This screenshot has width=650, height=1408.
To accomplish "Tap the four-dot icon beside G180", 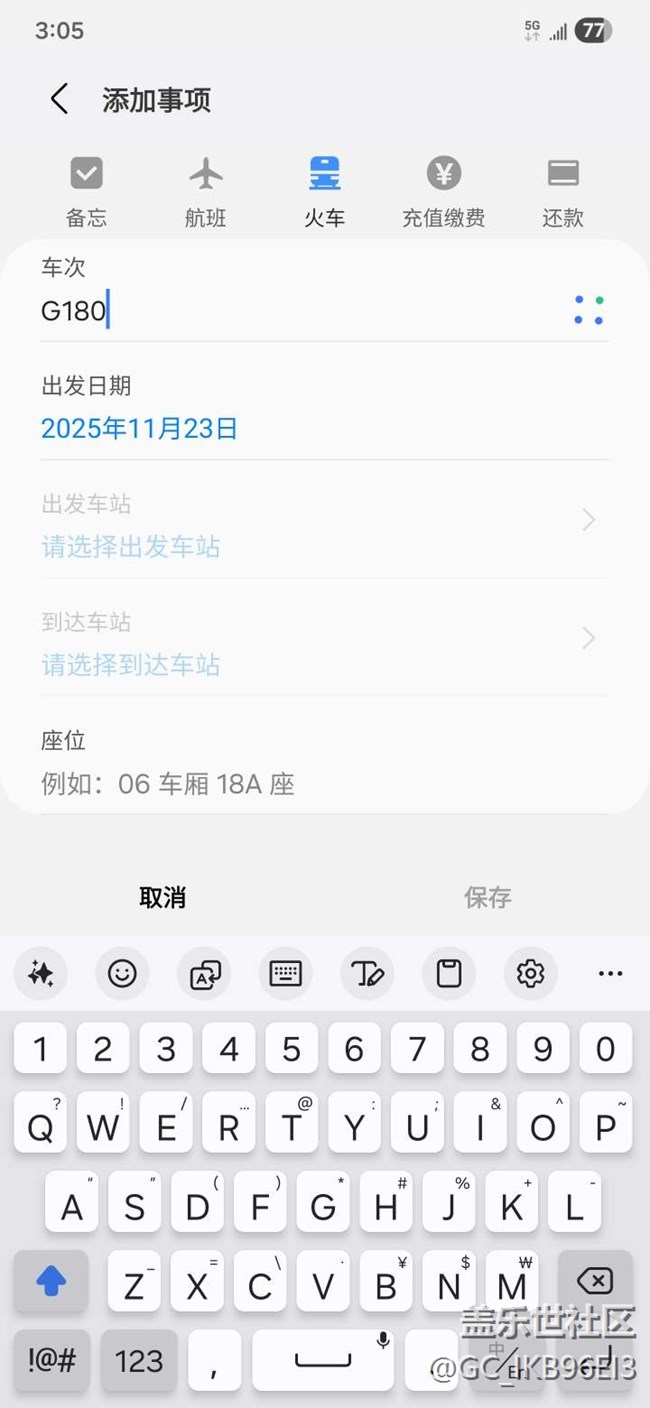I will point(589,310).
